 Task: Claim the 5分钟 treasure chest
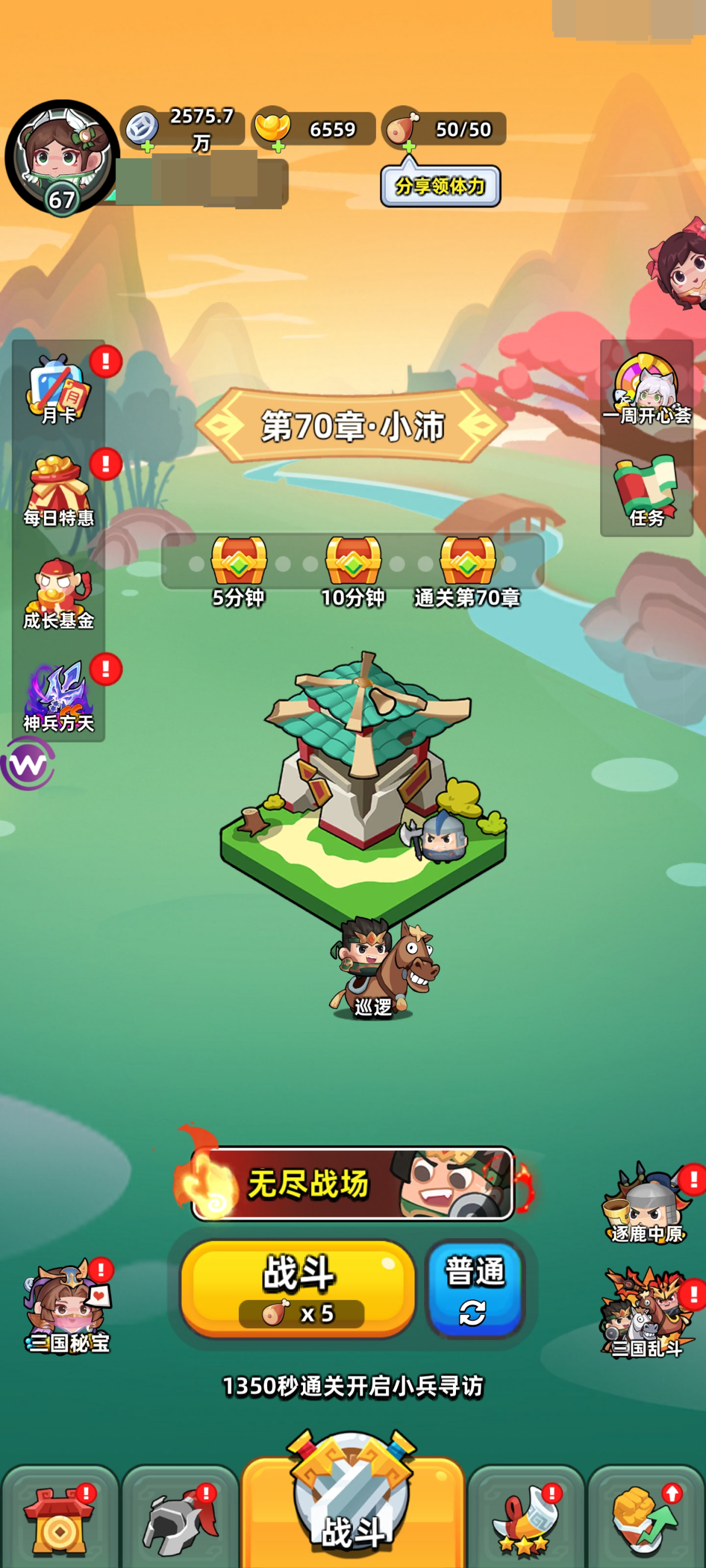(x=238, y=561)
